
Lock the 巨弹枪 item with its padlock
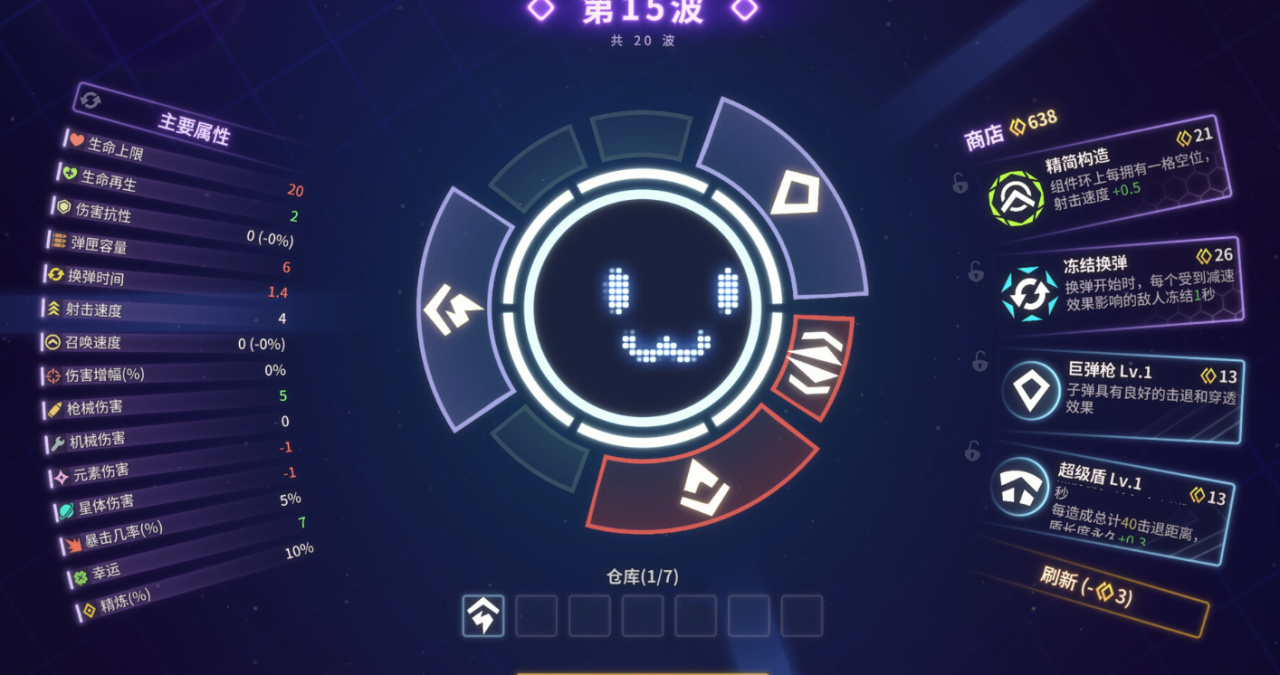click(x=980, y=362)
